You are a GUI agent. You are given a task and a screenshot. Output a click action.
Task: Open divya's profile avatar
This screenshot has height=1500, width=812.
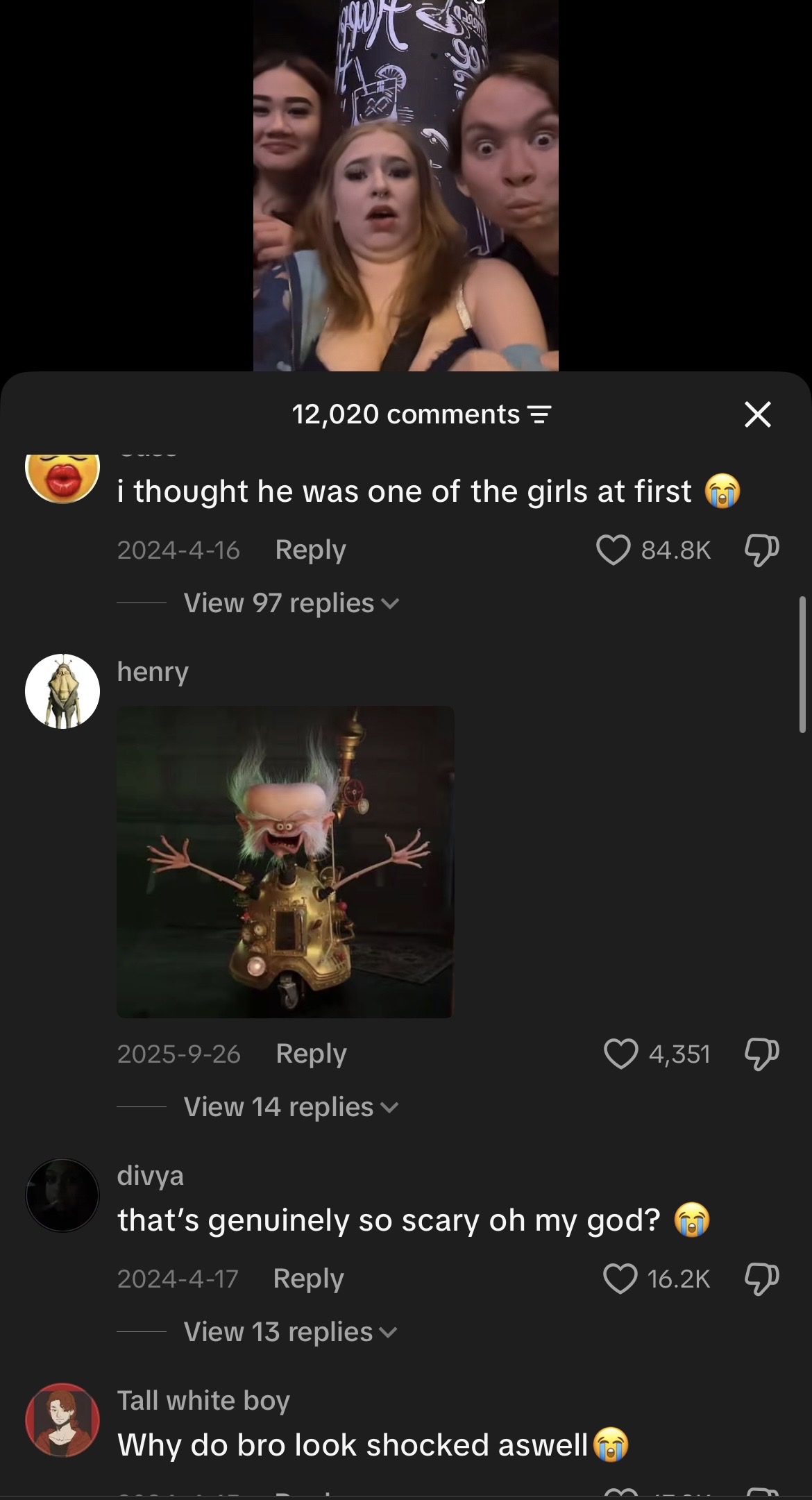[x=62, y=1195]
